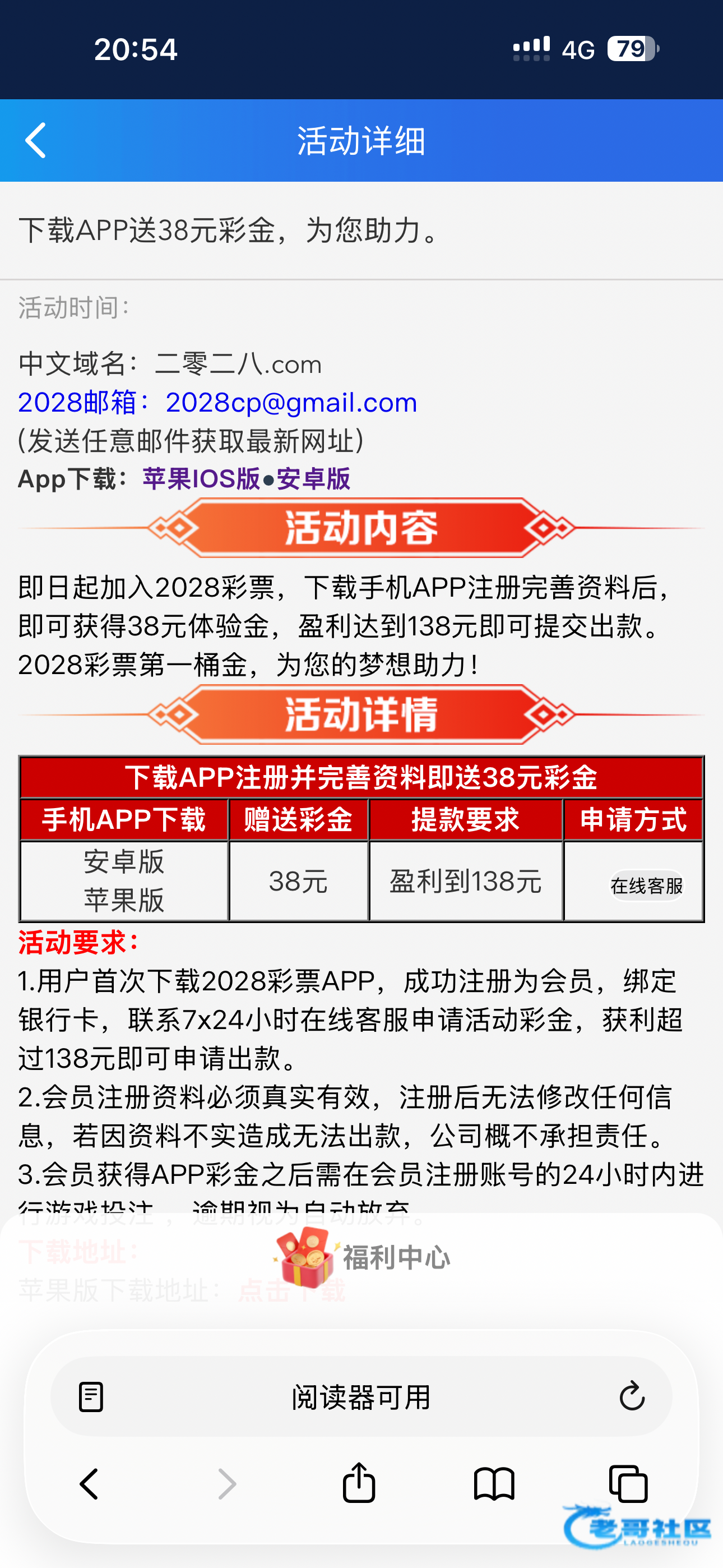Share this page

pyautogui.click(x=359, y=1483)
